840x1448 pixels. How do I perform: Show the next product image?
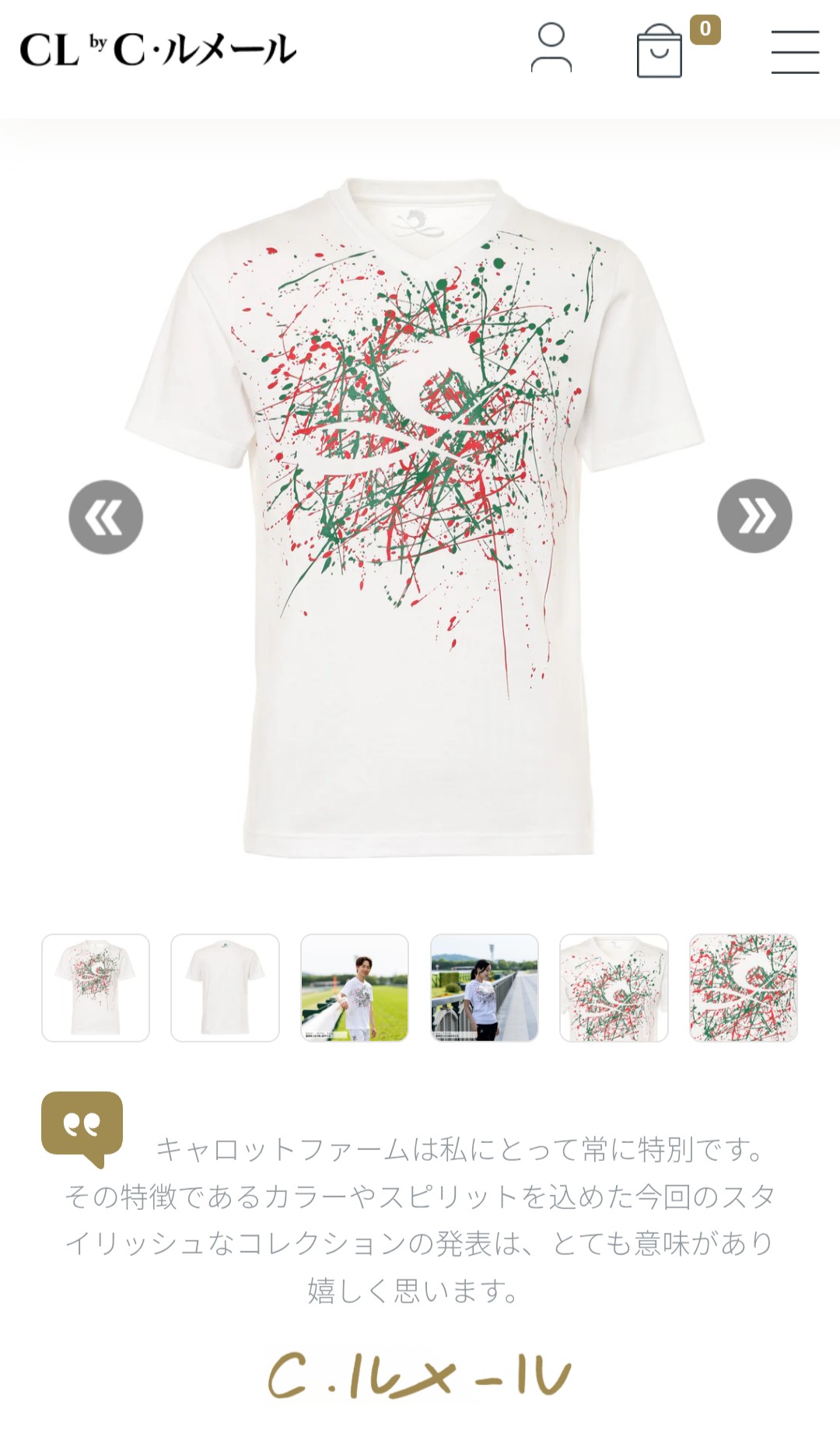754,516
